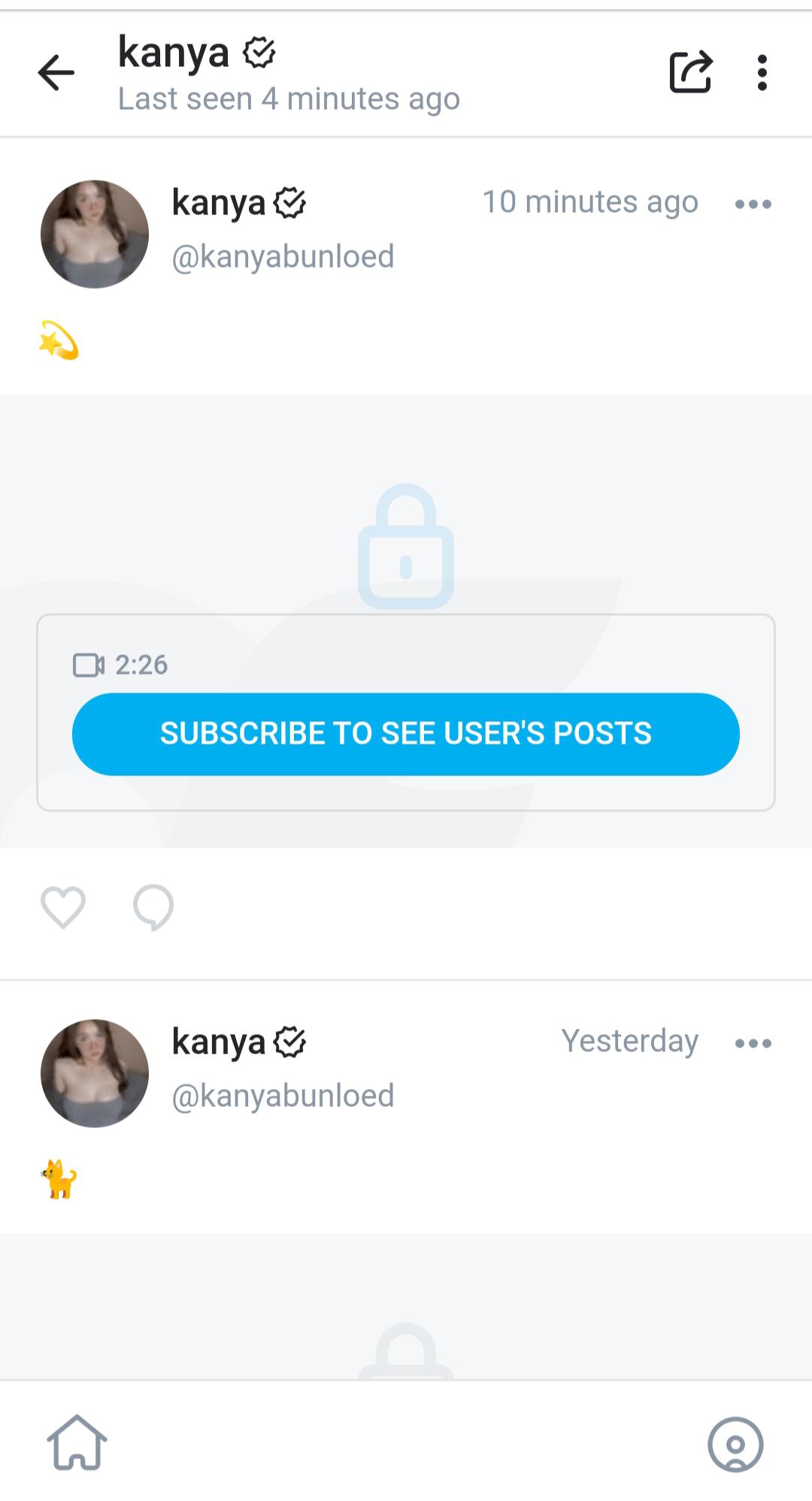Viewport: 812px width, 1501px height.
Task: Go back using the header arrow
Action: coord(56,73)
